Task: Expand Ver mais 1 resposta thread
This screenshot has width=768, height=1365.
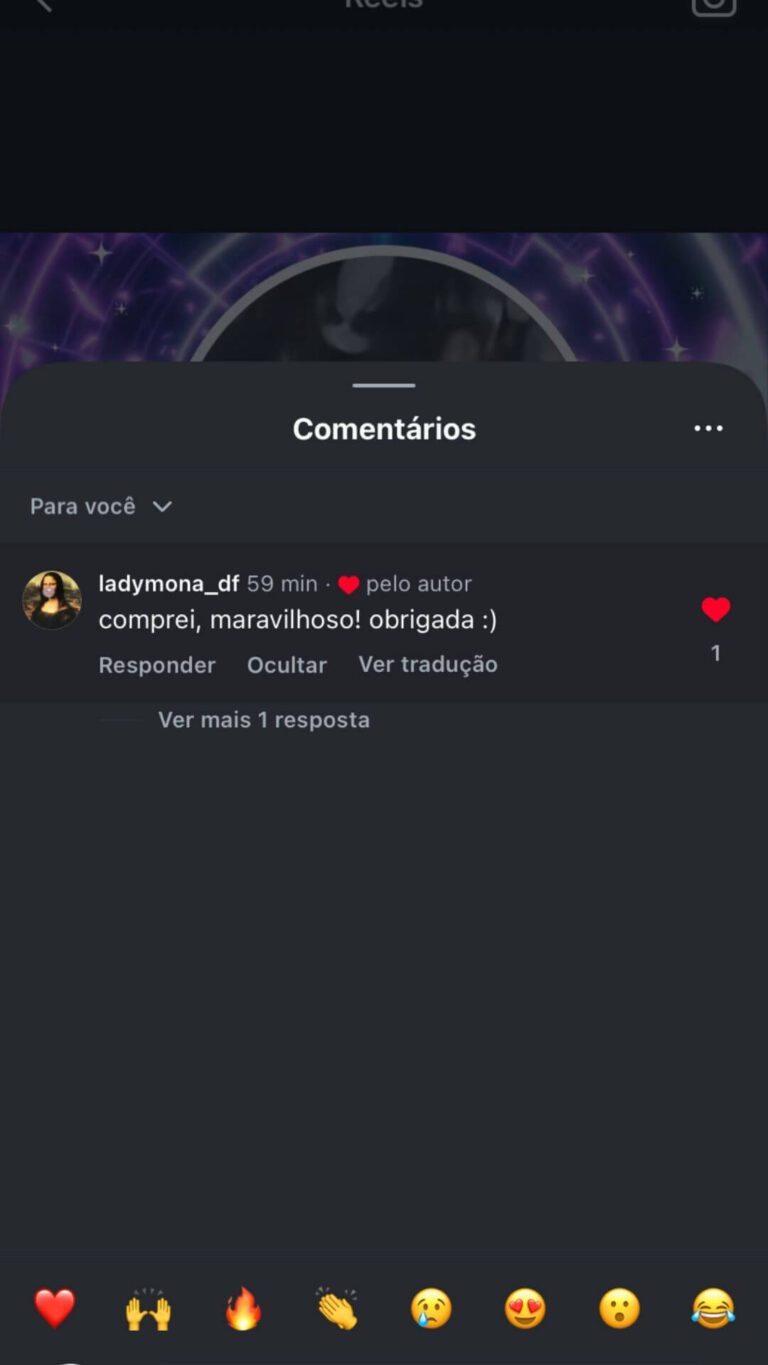Action: tap(263, 719)
